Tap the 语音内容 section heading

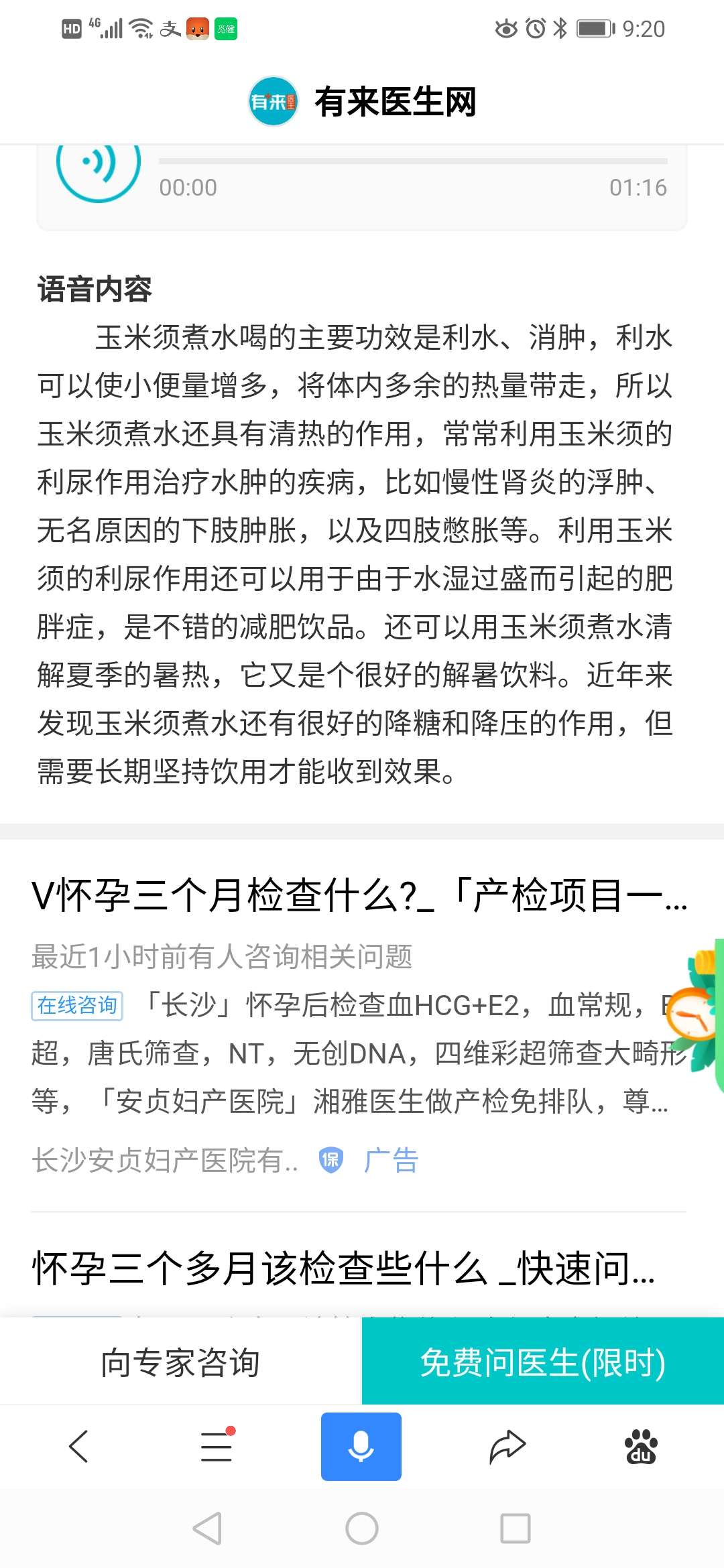click(96, 287)
